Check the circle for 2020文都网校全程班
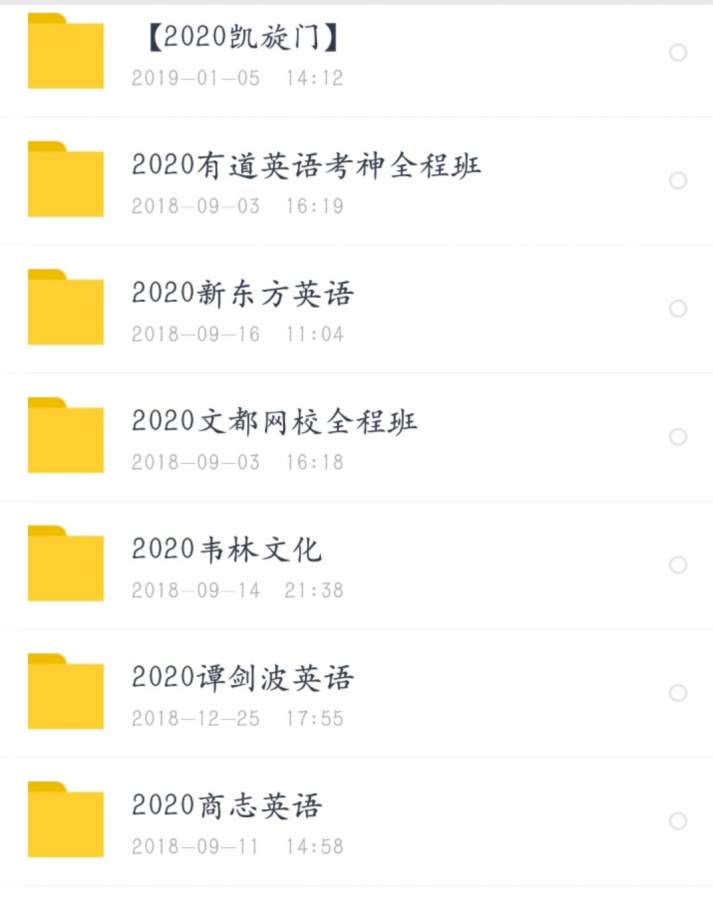 pos(678,437)
